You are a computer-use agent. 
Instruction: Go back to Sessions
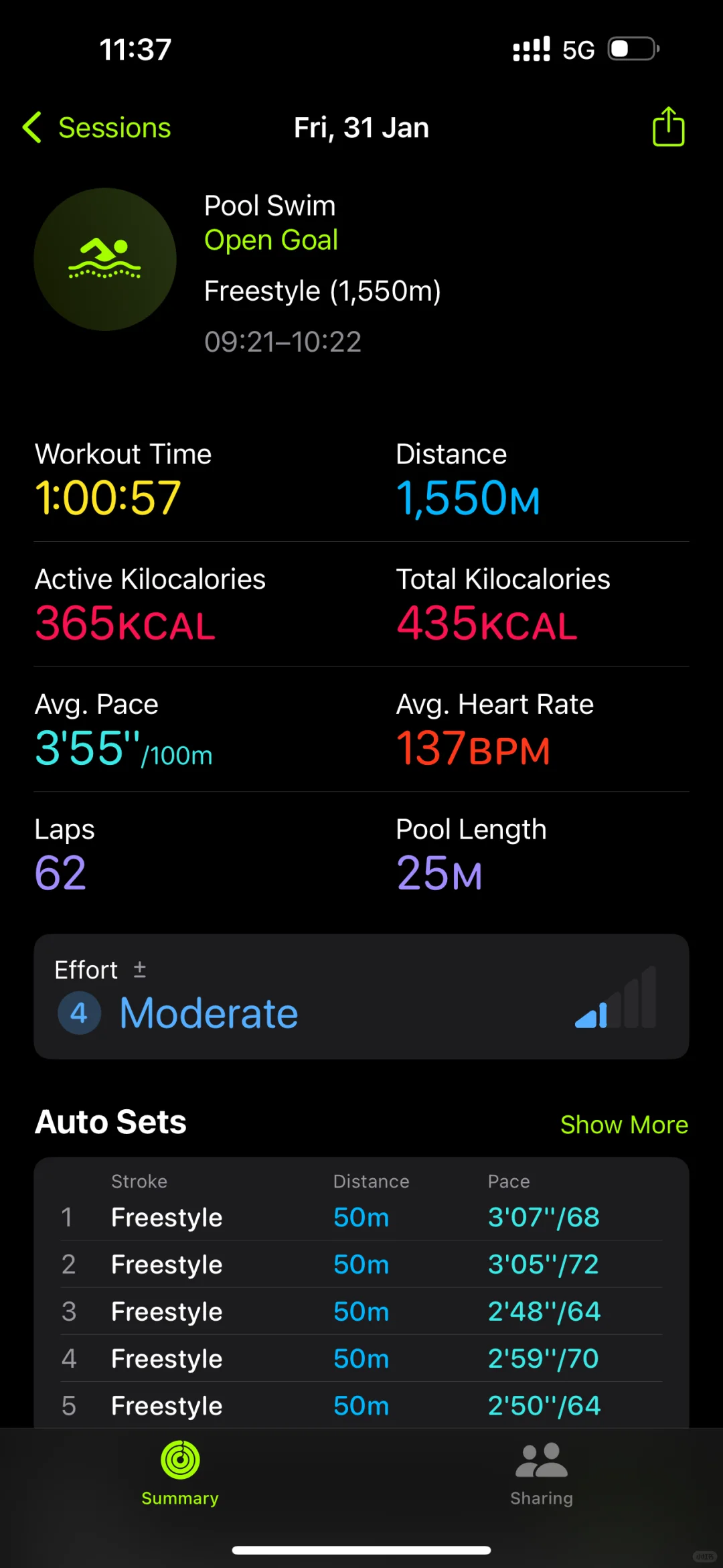[97, 127]
